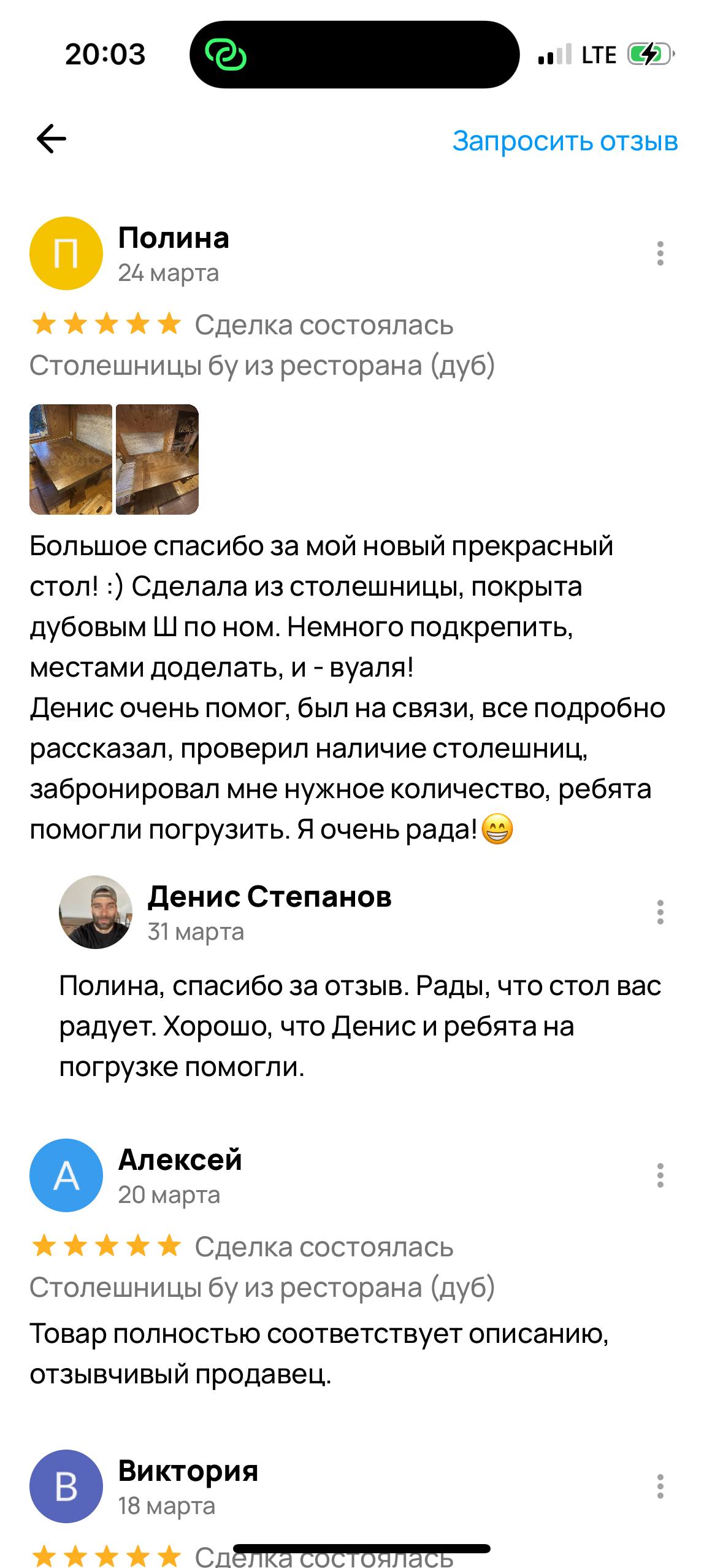Go back using the arrow icon
This screenshot has width=723, height=1568.
coord(52,139)
